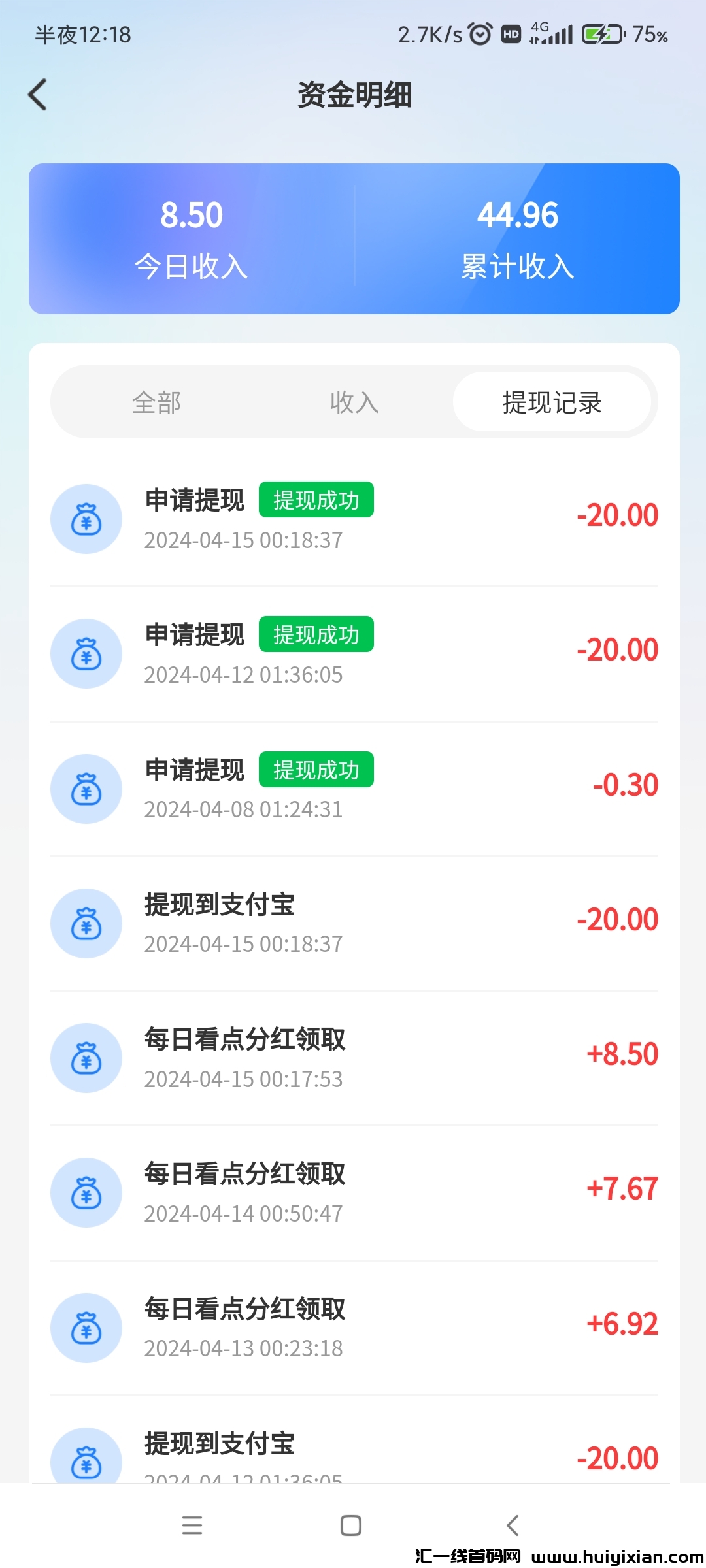Tap system back icon in bottom navigation bar
Screen dimensions: 706x1568
[514, 1525]
